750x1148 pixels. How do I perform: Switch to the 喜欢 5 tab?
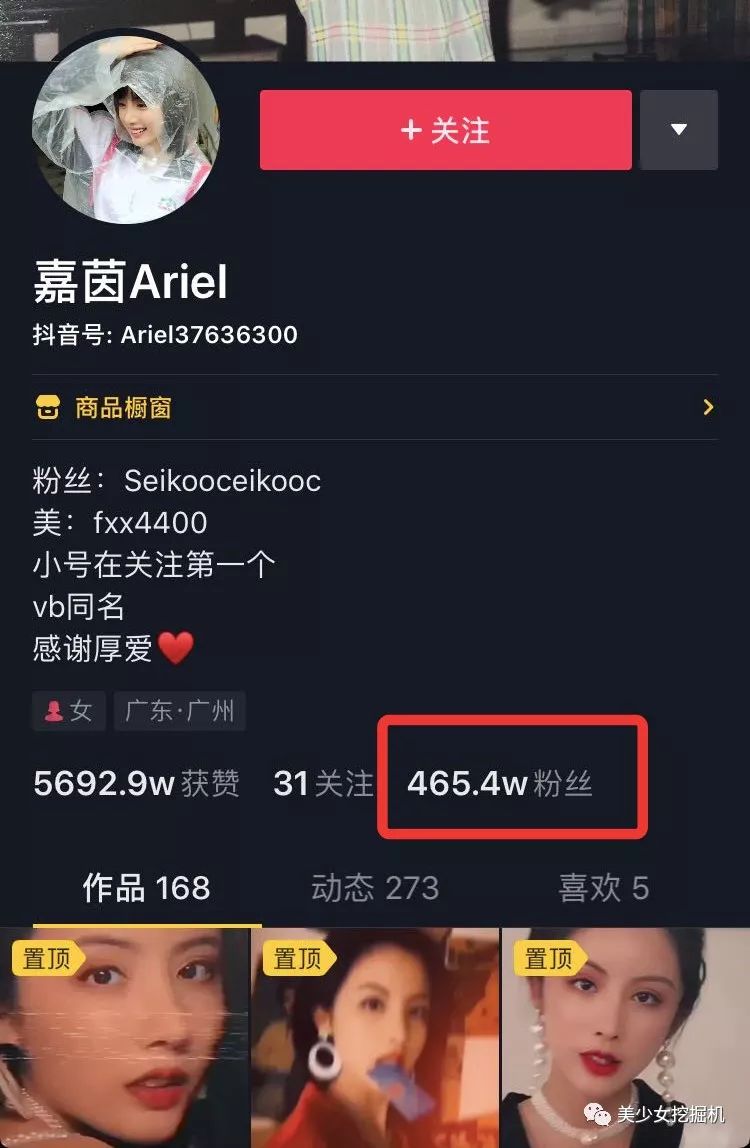point(603,888)
